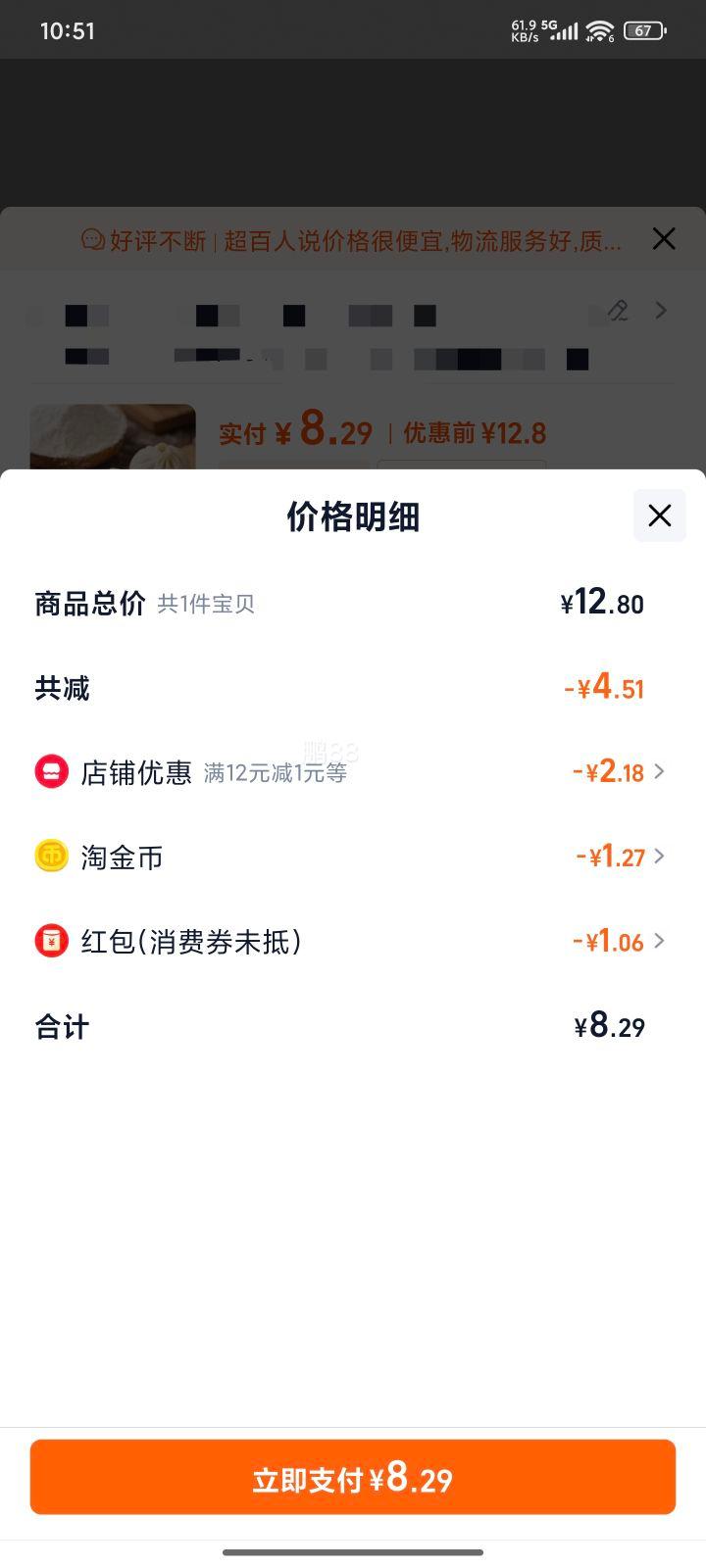The width and height of the screenshot is (706, 1568).
Task: Close the 价格明细 price details sheet
Action: click(x=659, y=515)
